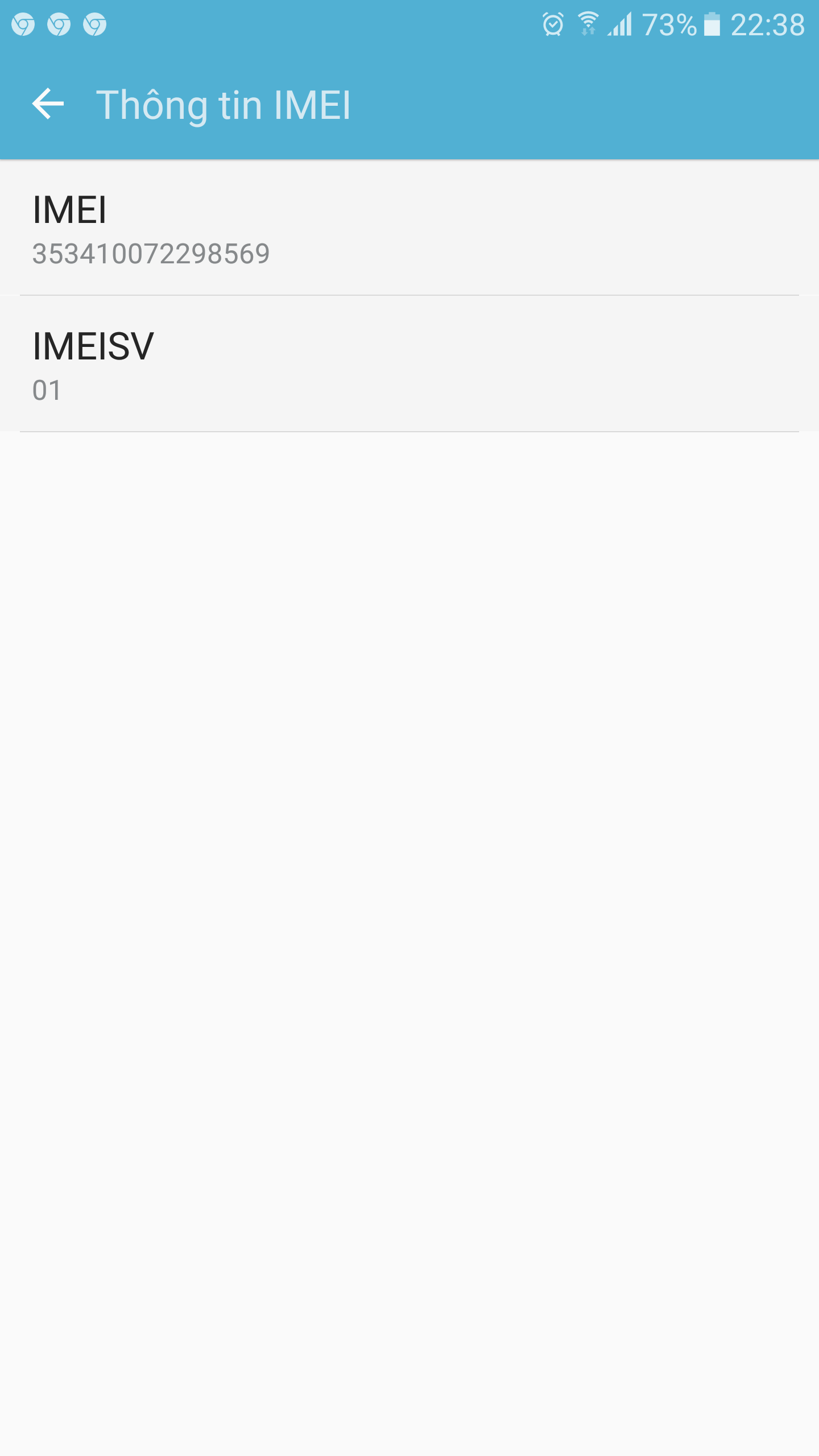
Task: Select the IMEI row
Action: pyautogui.click(x=409, y=228)
